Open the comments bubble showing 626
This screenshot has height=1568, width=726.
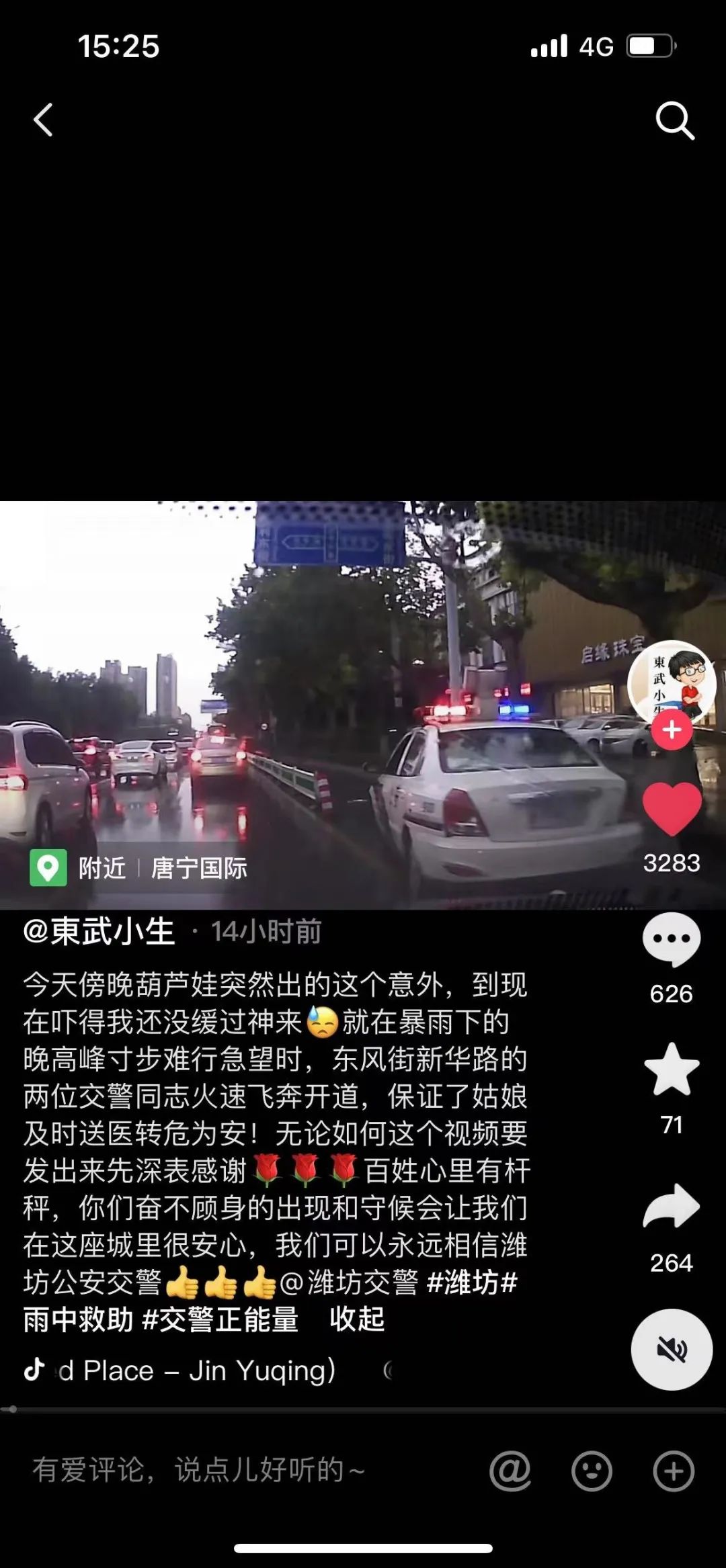click(671, 941)
